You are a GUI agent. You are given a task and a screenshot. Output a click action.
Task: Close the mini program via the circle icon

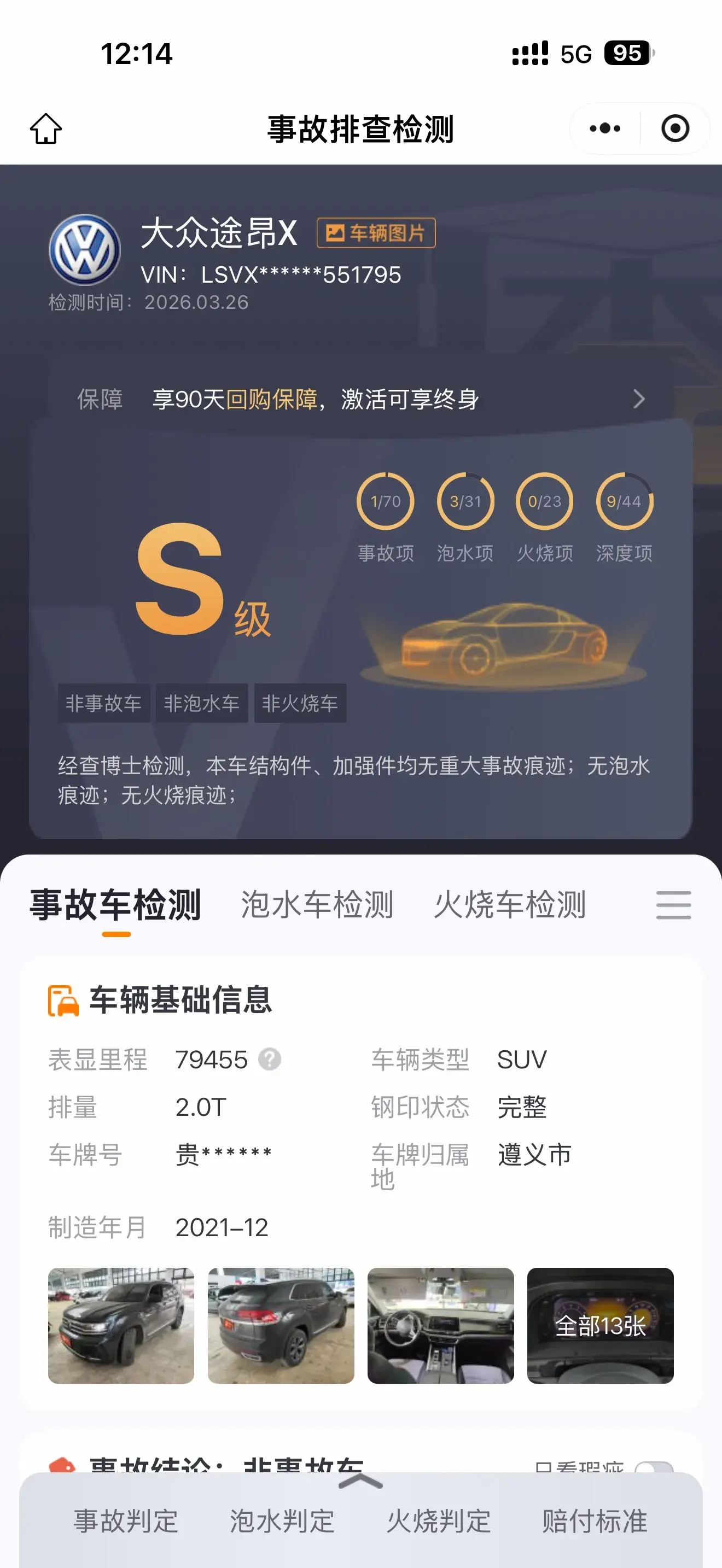coord(674,128)
